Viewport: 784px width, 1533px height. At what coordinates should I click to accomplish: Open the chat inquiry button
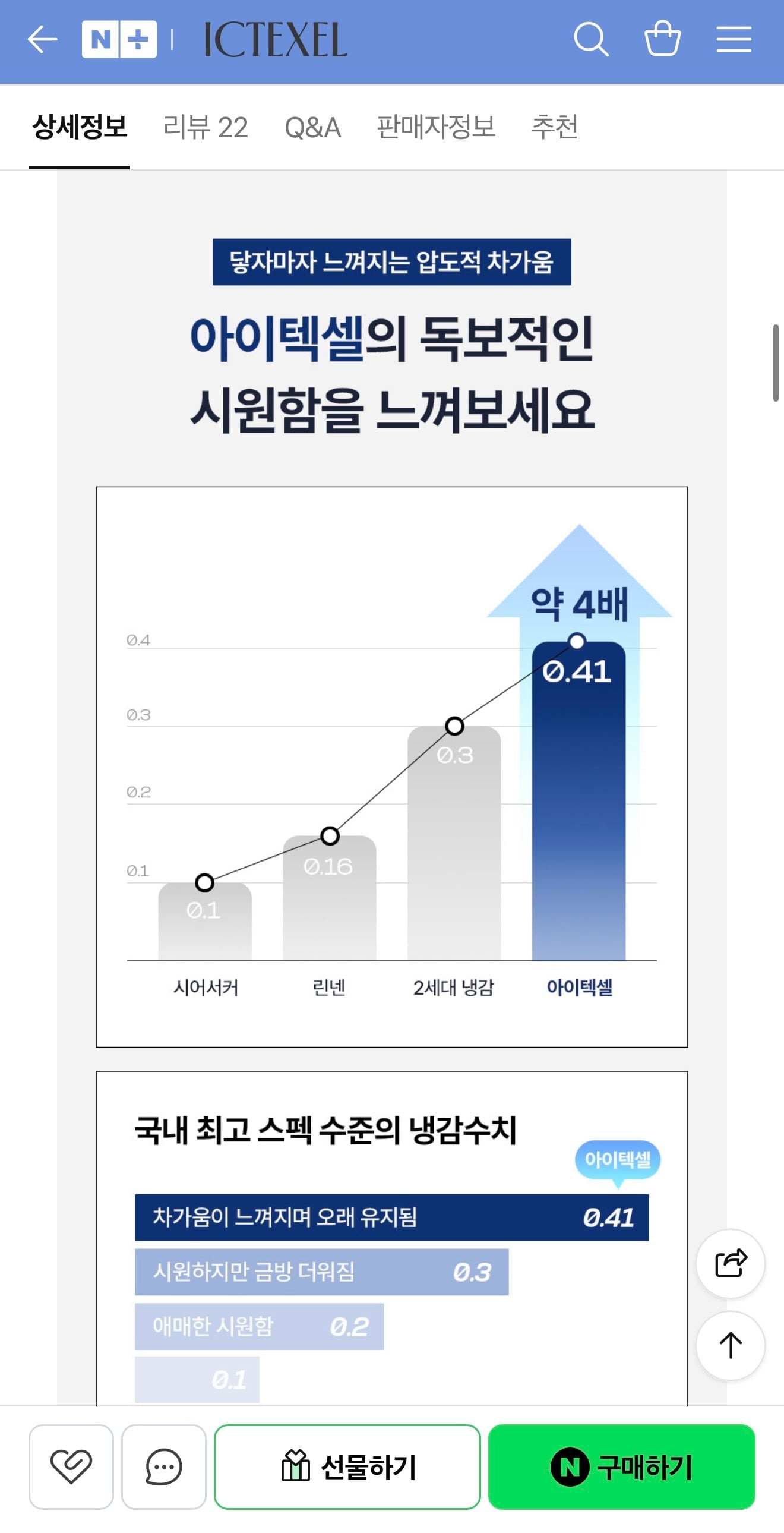[x=163, y=1466]
